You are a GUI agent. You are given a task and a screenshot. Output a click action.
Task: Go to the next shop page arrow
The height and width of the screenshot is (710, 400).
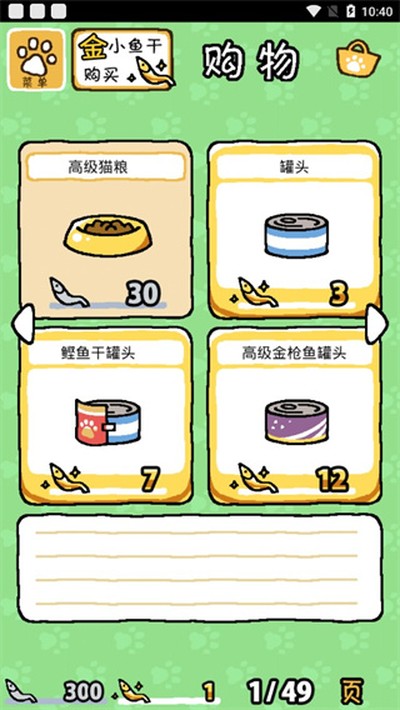376,324
